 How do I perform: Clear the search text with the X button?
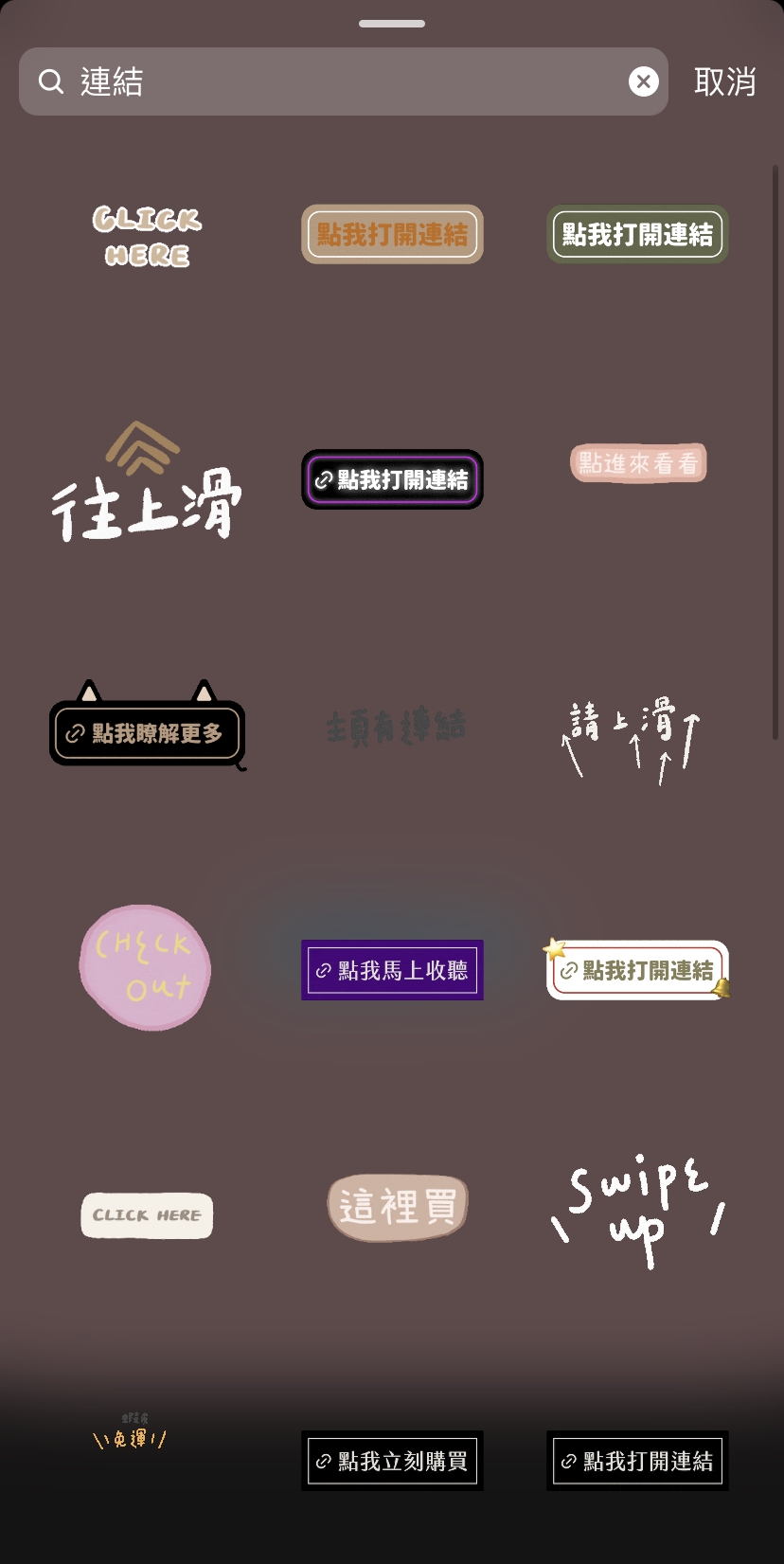[644, 81]
